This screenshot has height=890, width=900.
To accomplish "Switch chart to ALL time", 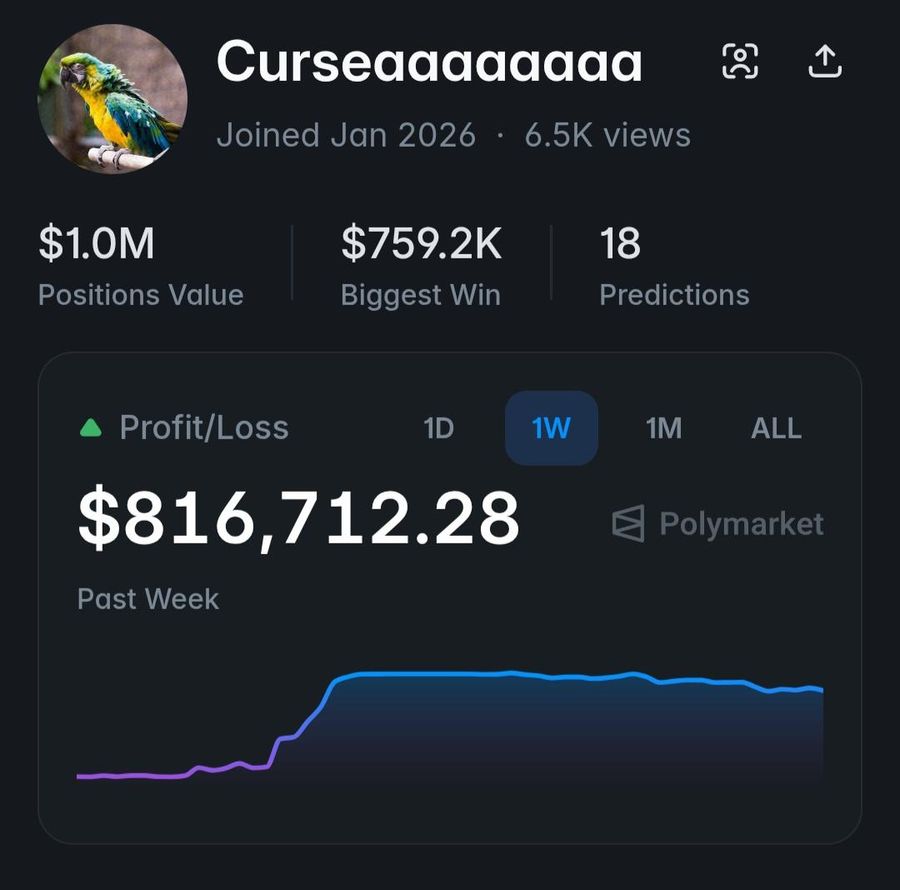I will (x=776, y=429).
